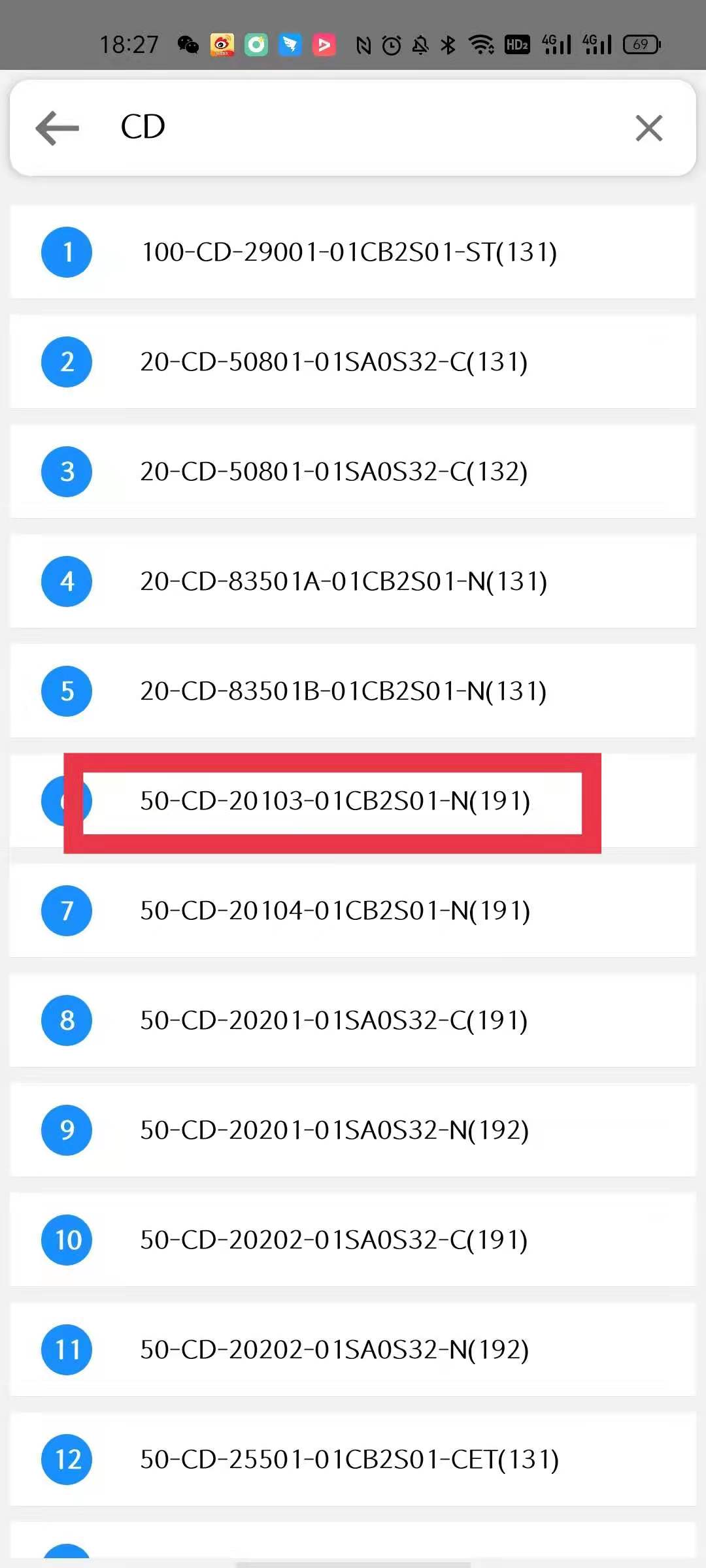Screen dimensions: 706x1568
Task: Open 20-CD-83501B-01CB2S01-N(131) row
Action: (x=343, y=691)
